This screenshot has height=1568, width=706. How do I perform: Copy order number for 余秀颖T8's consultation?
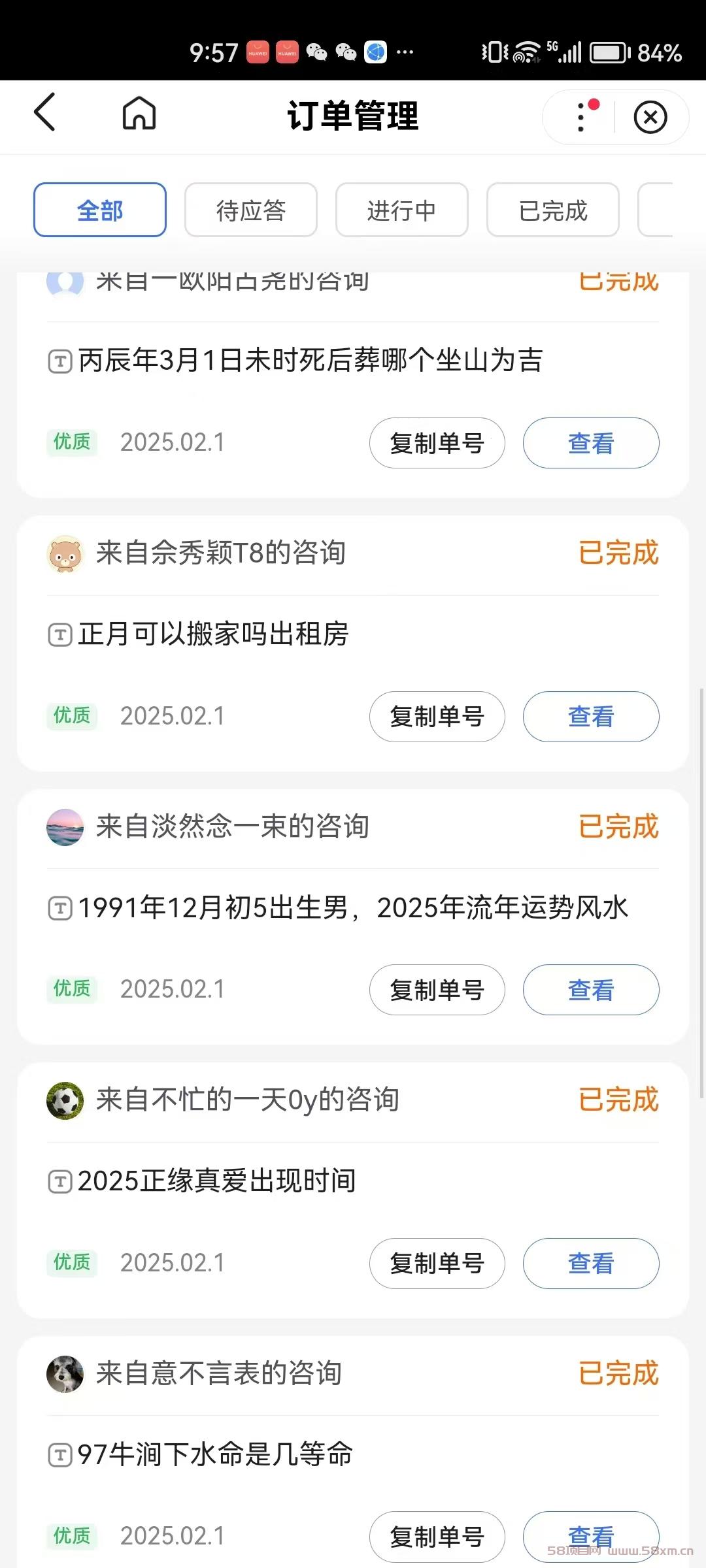pos(437,717)
